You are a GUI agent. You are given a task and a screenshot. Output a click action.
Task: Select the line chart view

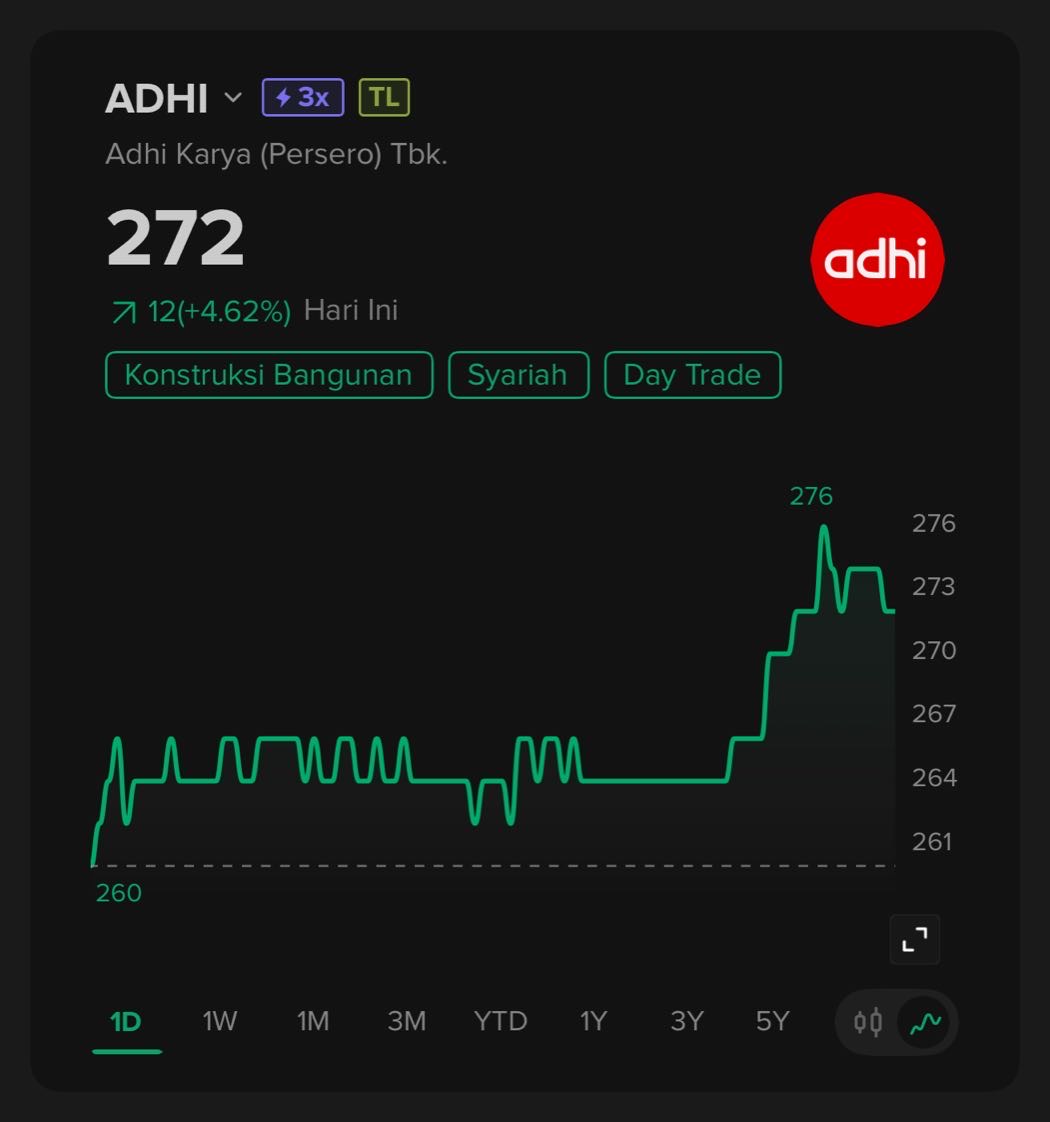[925, 1022]
